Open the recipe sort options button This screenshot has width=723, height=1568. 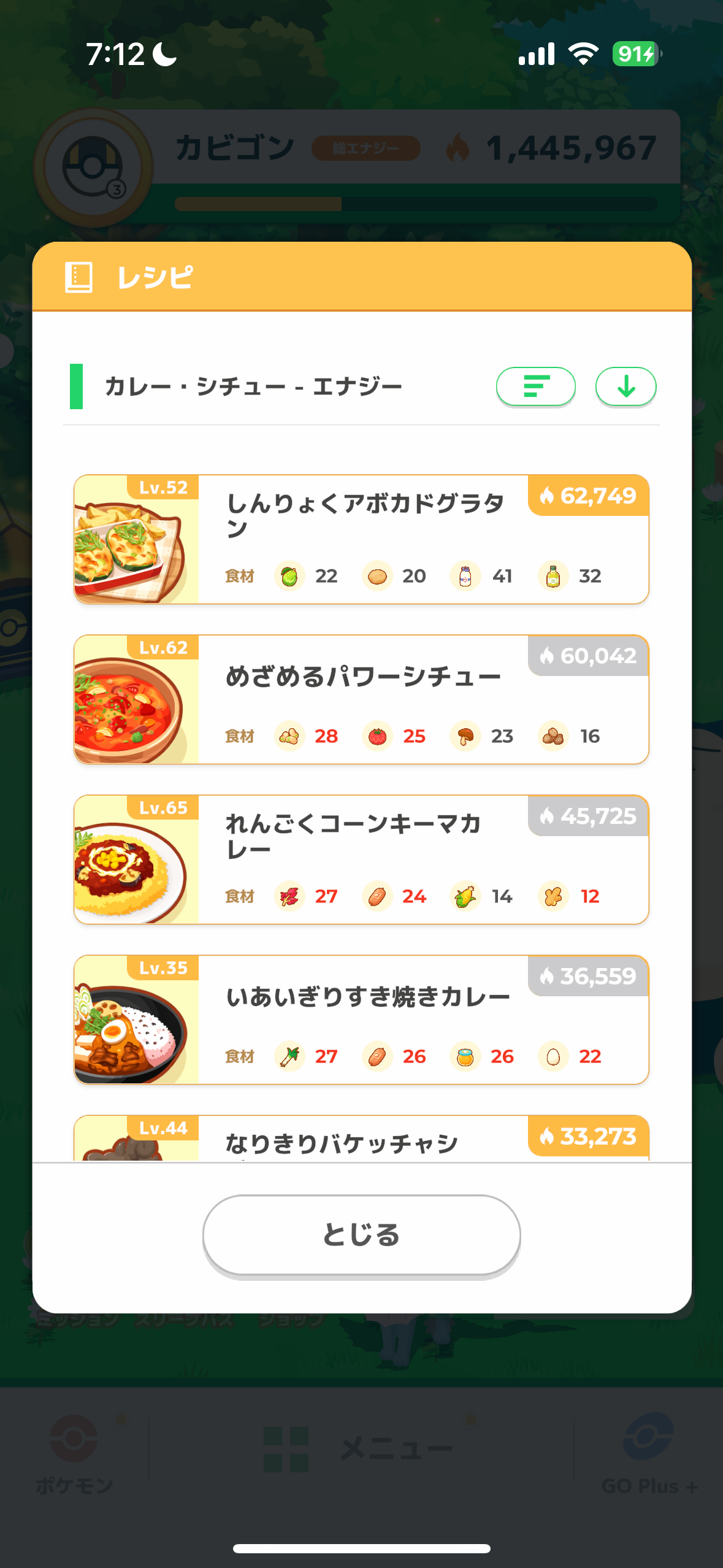coord(535,386)
